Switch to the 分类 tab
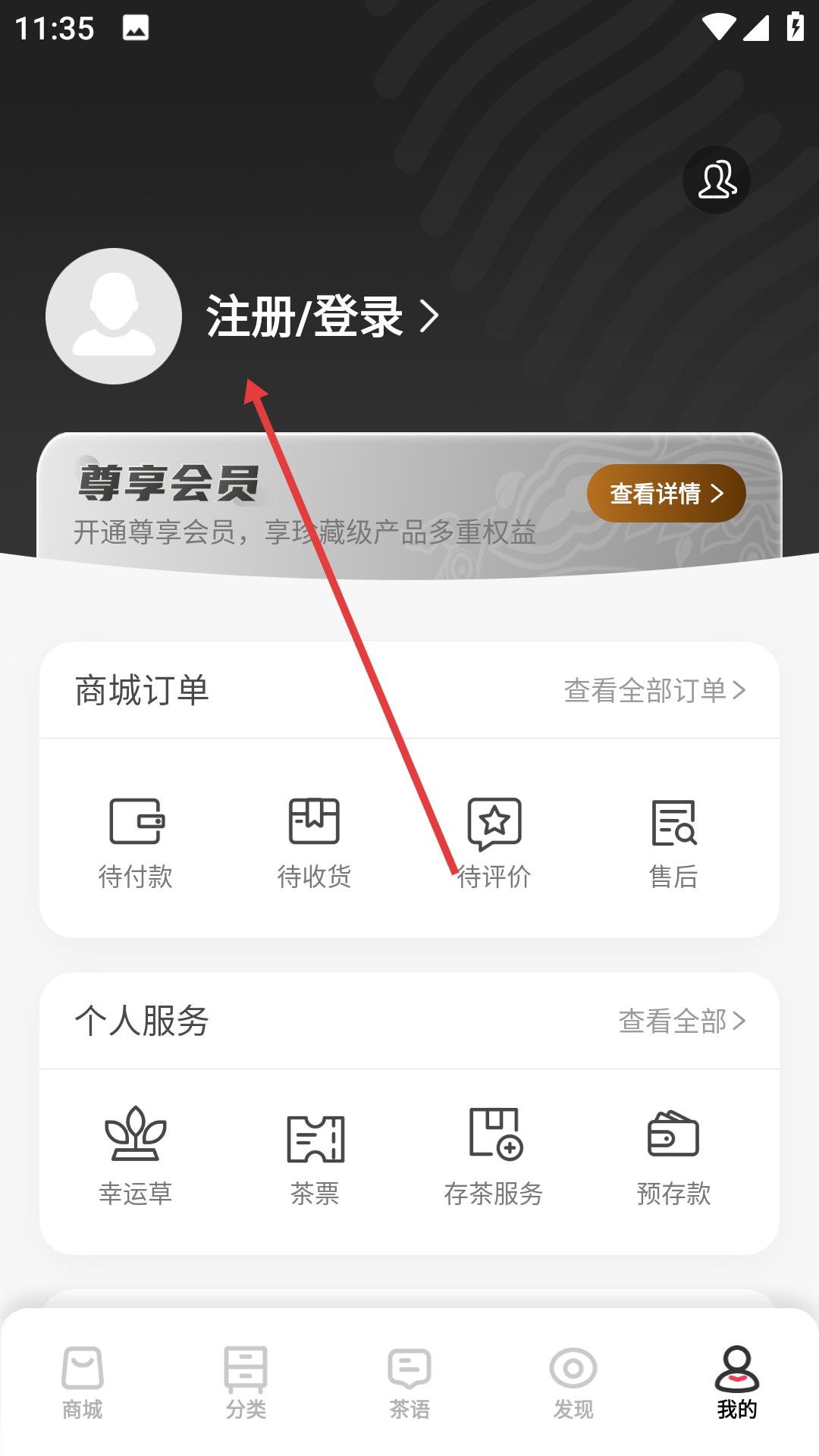819x1456 pixels. (x=246, y=1382)
